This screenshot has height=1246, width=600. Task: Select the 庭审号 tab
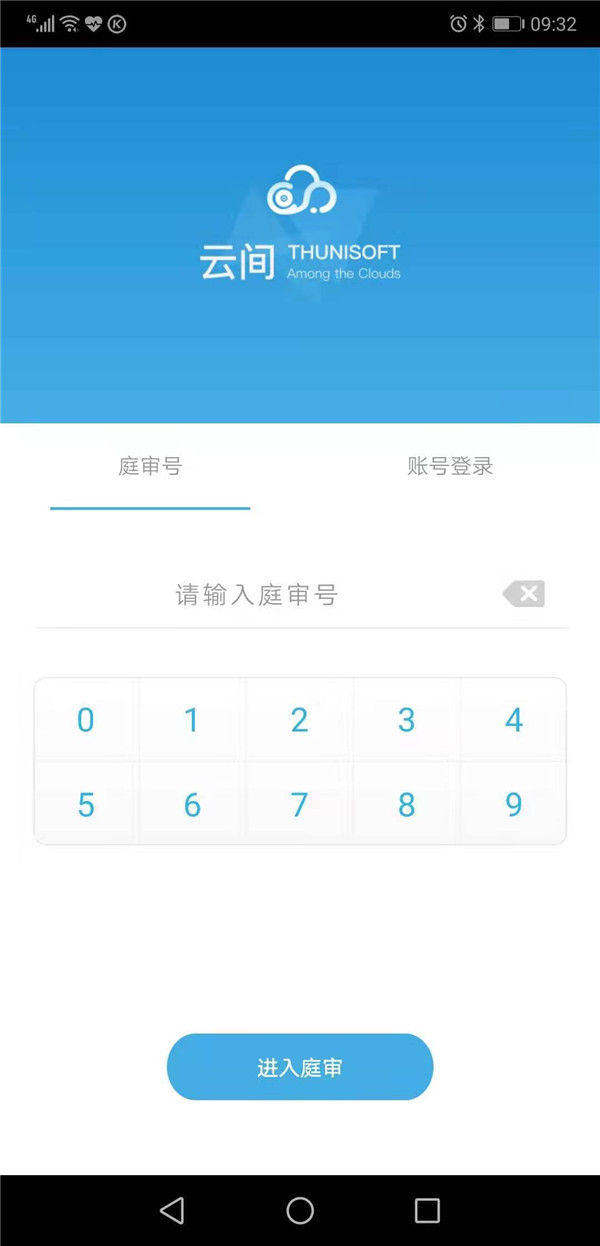pyautogui.click(x=150, y=467)
